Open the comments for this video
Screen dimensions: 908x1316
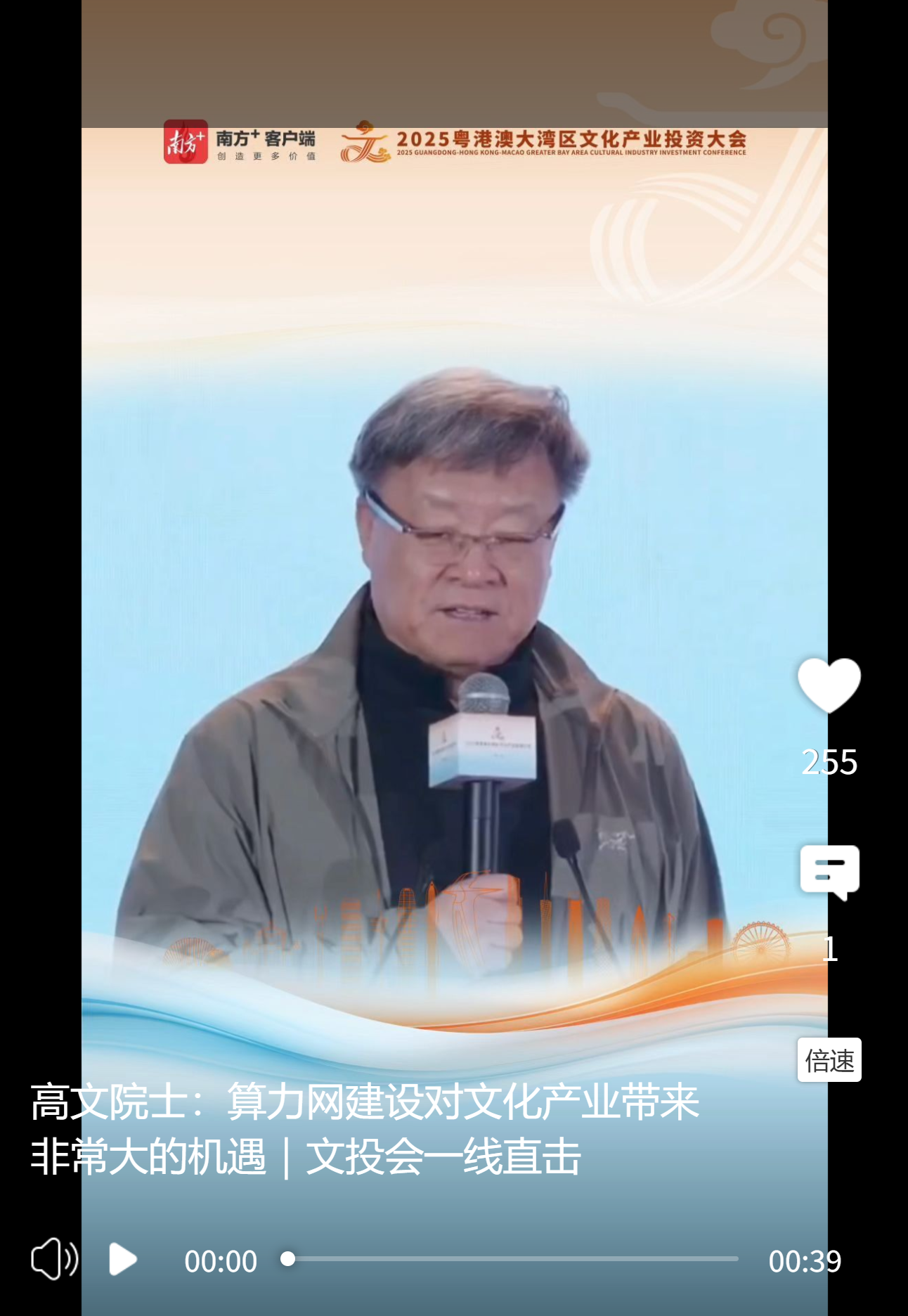click(x=829, y=872)
